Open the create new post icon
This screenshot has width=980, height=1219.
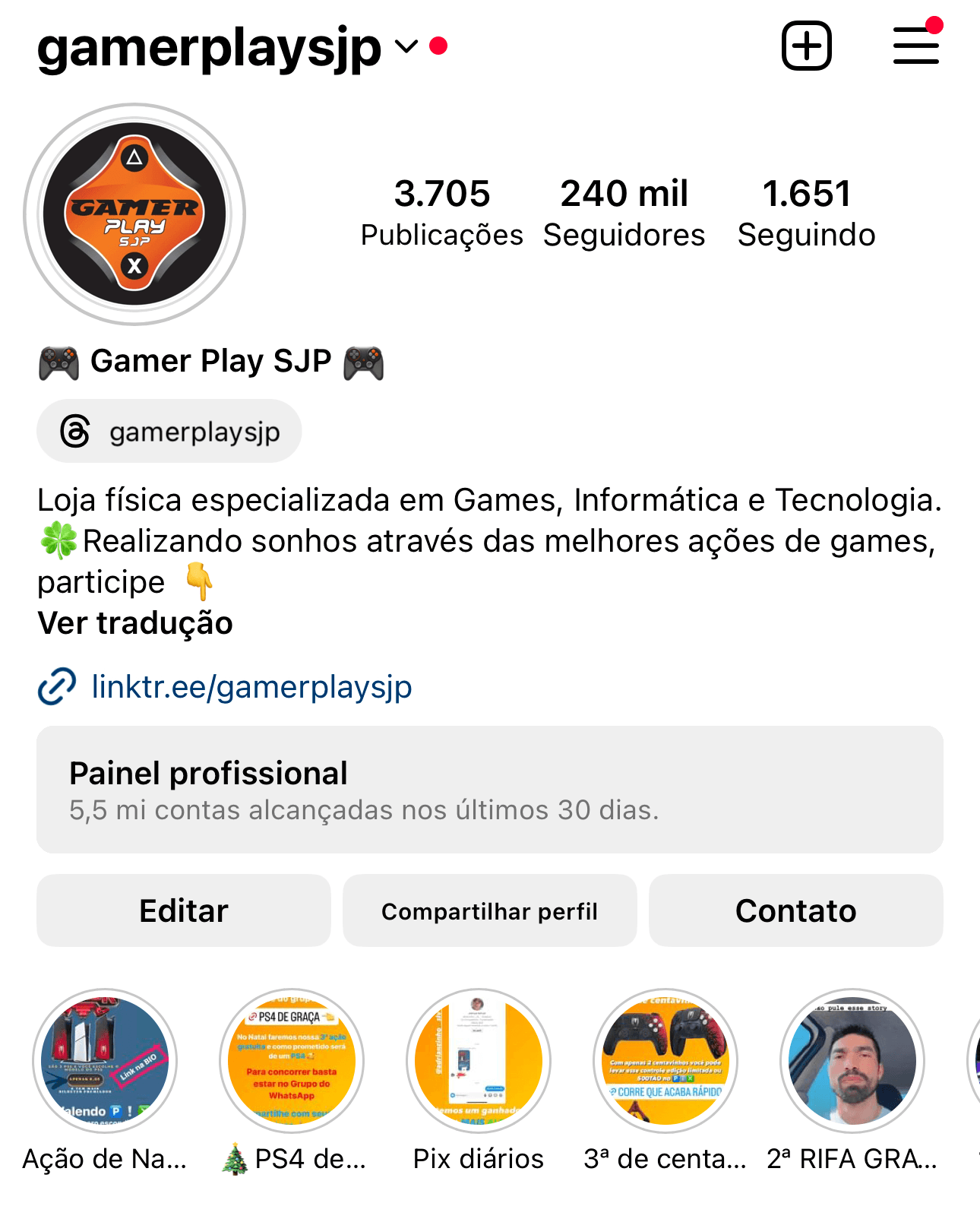(x=807, y=46)
